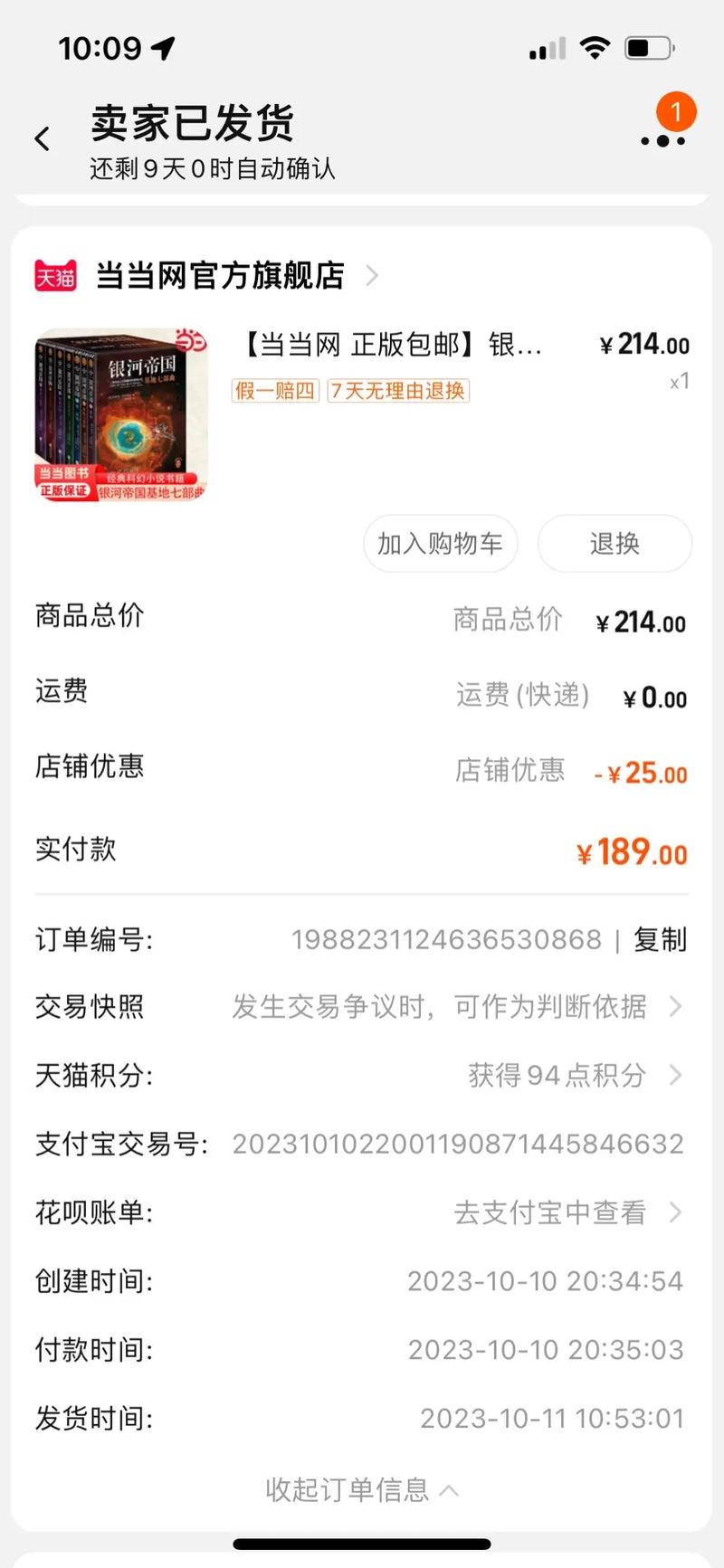The height and width of the screenshot is (1568, 724).
Task: Tap the 假一赔四 guarantee tag
Action: pyautogui.click(x=275, y=391)
